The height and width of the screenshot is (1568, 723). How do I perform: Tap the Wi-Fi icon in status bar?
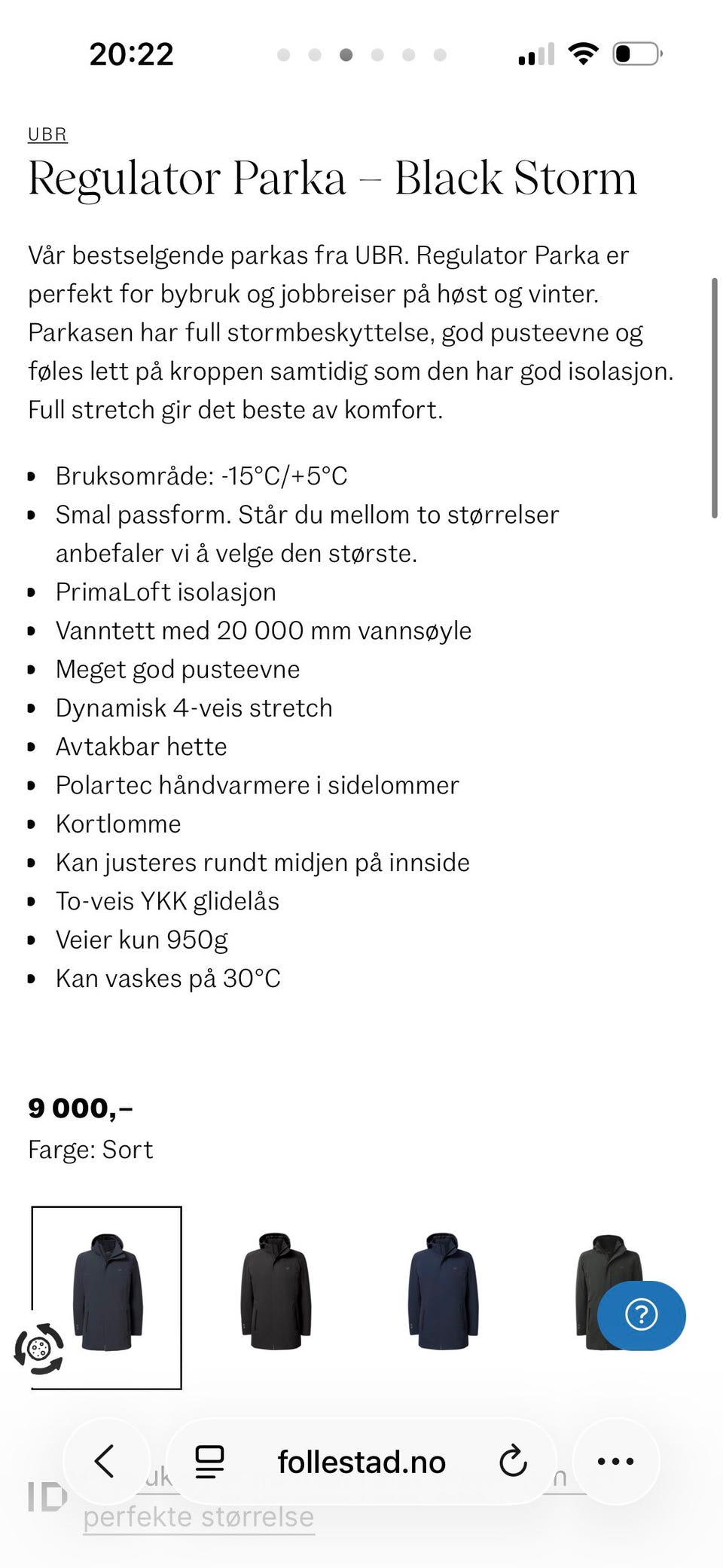(581, 53)
